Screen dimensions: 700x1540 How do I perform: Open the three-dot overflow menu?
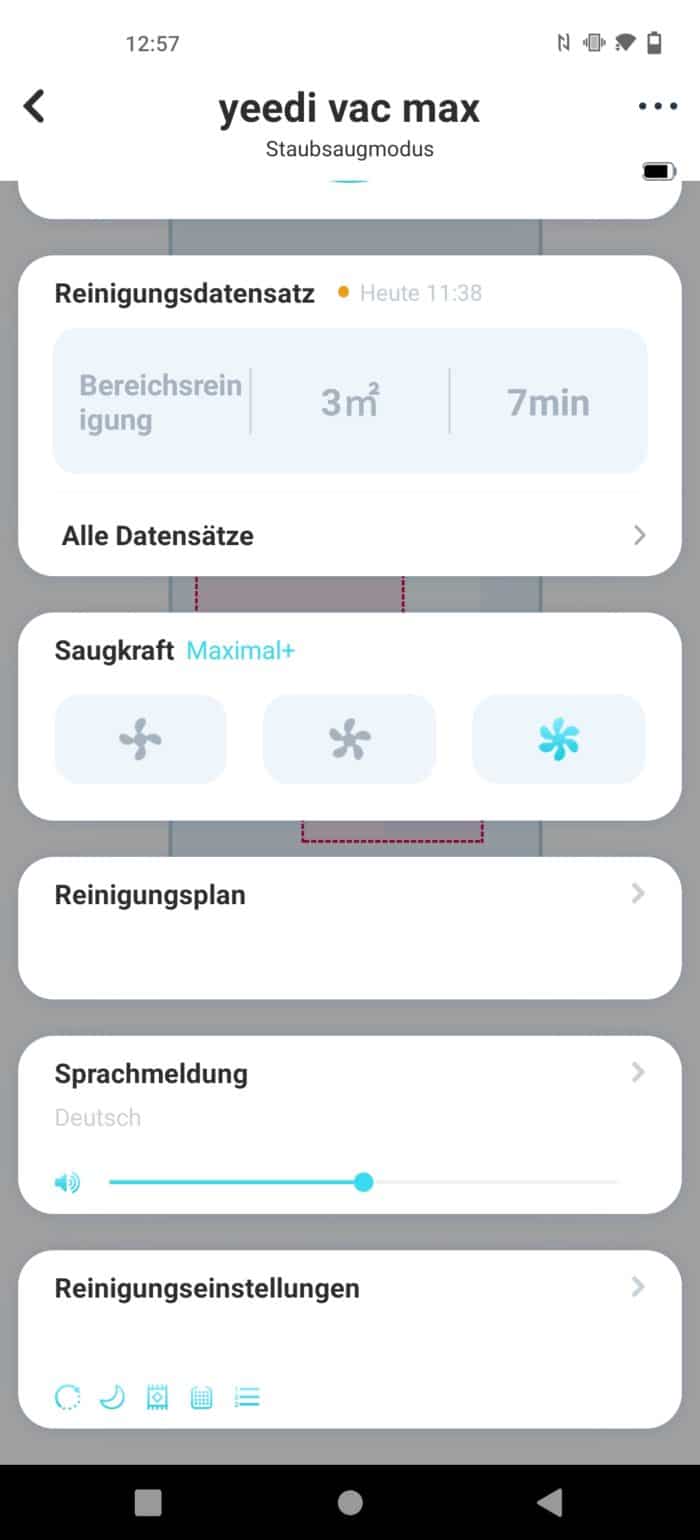(x=657, y=107)
